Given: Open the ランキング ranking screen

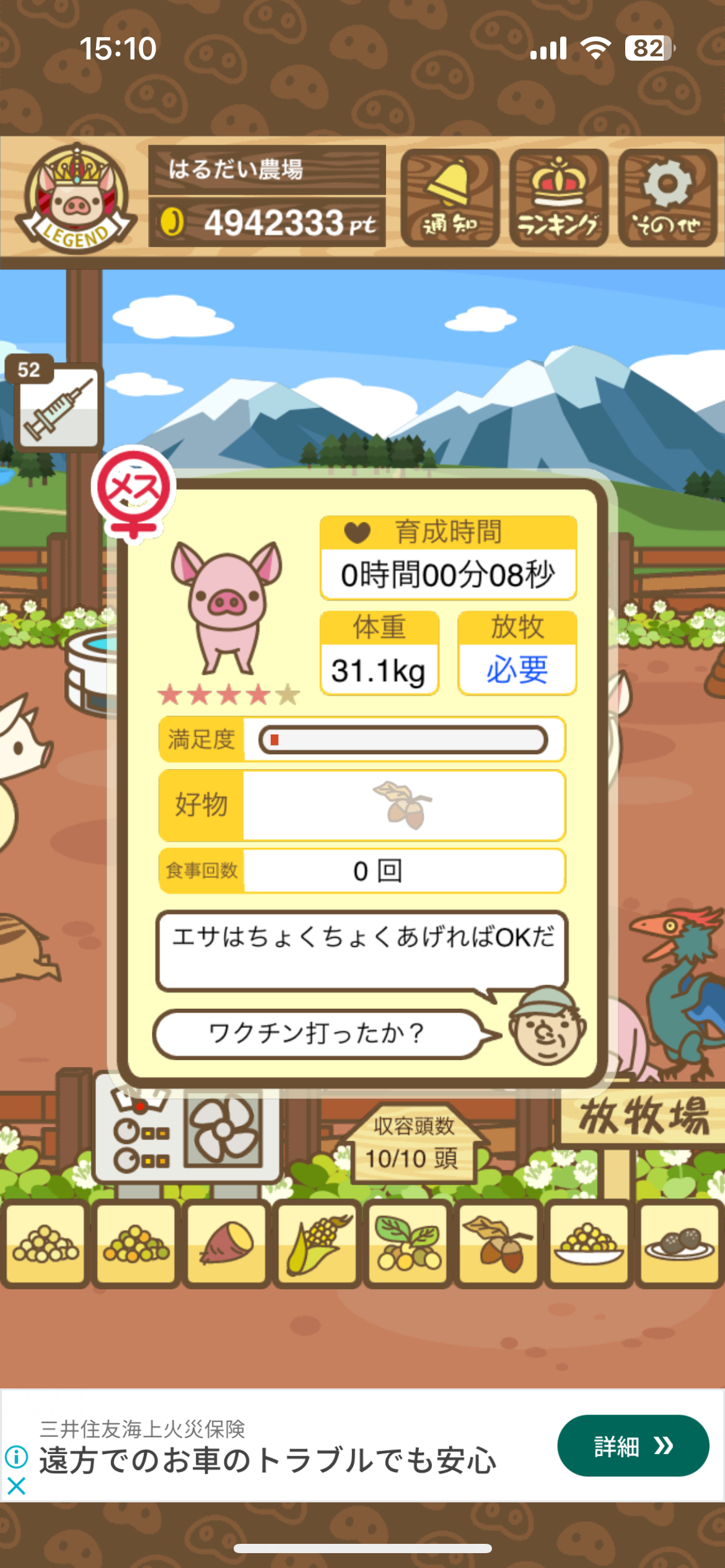Looking at the screenshot, I should [558, 198].
